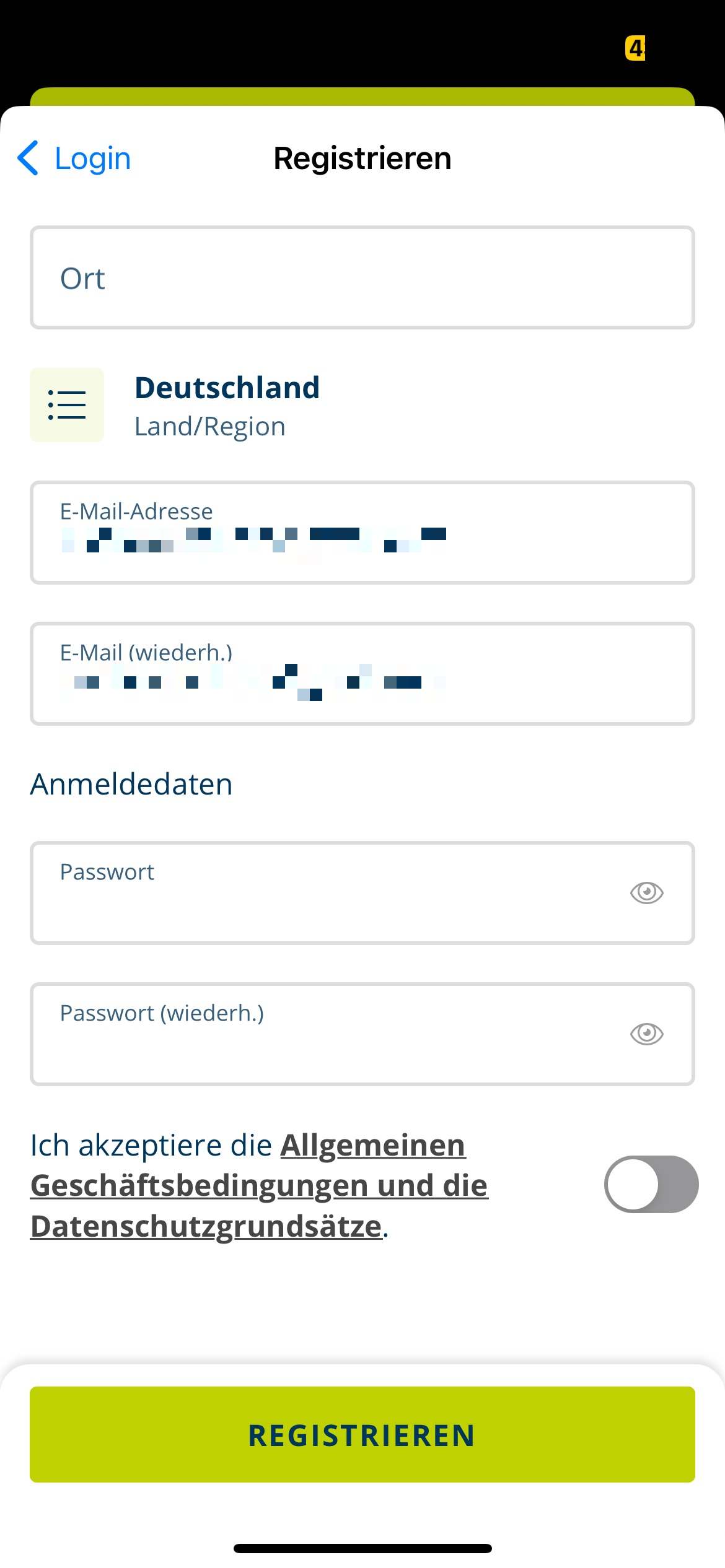Go back to Login

(x=74, y=158)
